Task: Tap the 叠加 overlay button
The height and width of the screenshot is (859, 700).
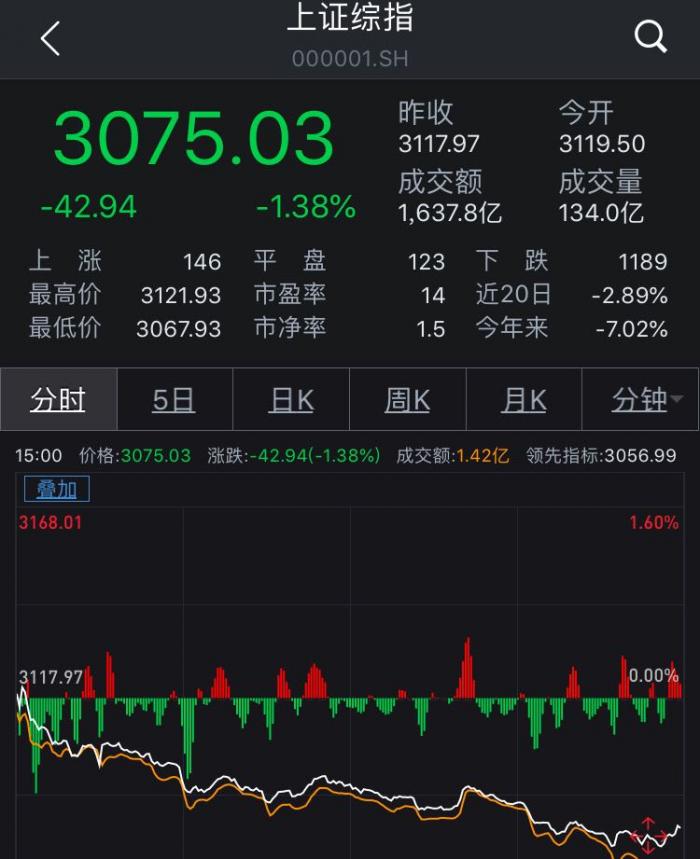Action: tap(57, 489)
